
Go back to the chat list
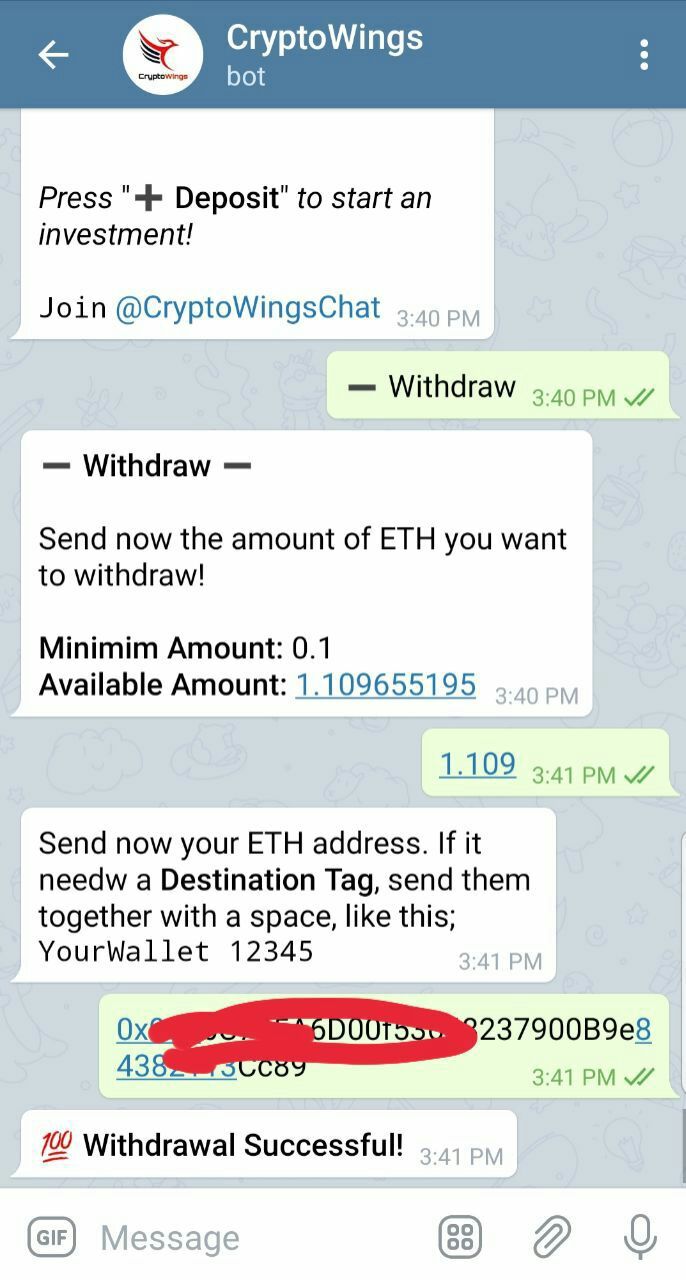53,55
